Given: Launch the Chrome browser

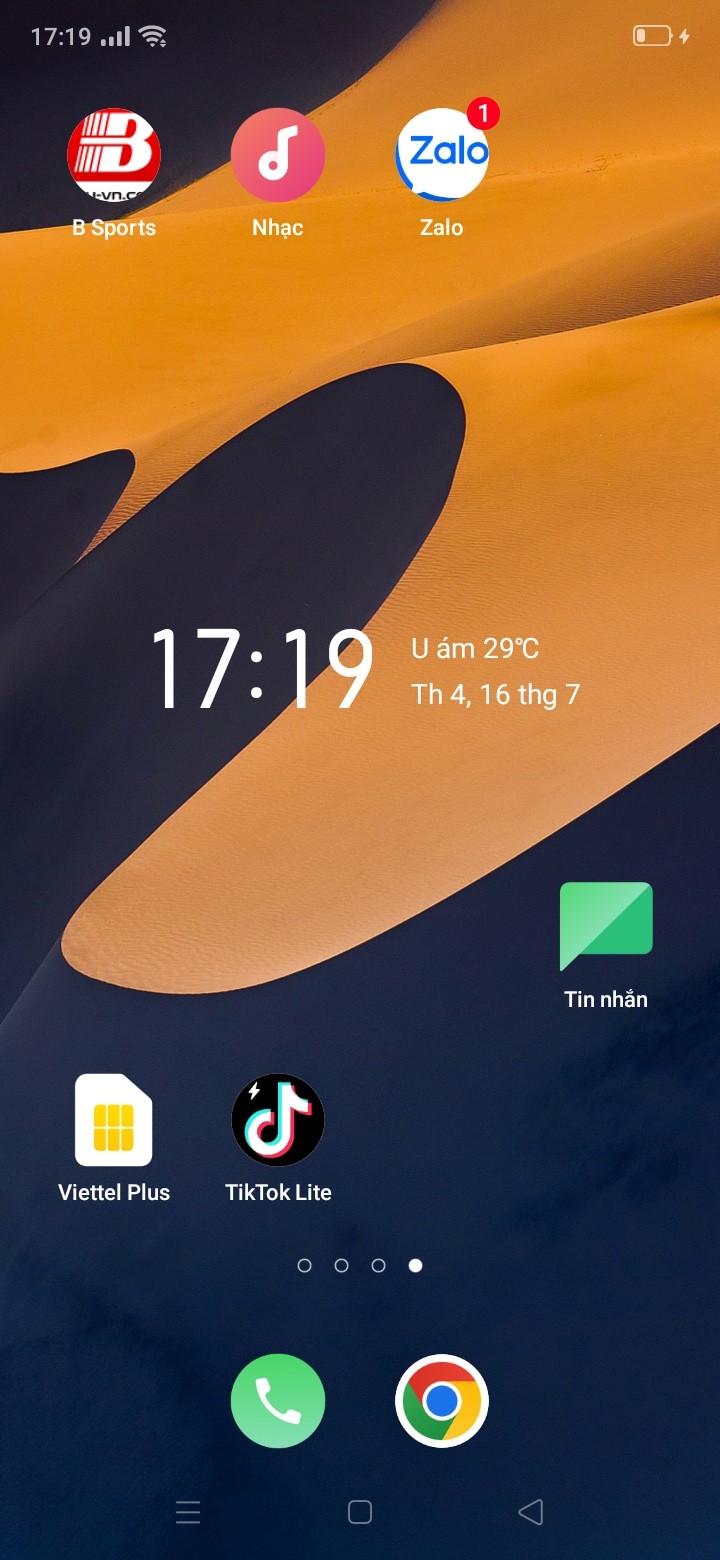Looking at the screenshot, I should tap(442, 1401).
